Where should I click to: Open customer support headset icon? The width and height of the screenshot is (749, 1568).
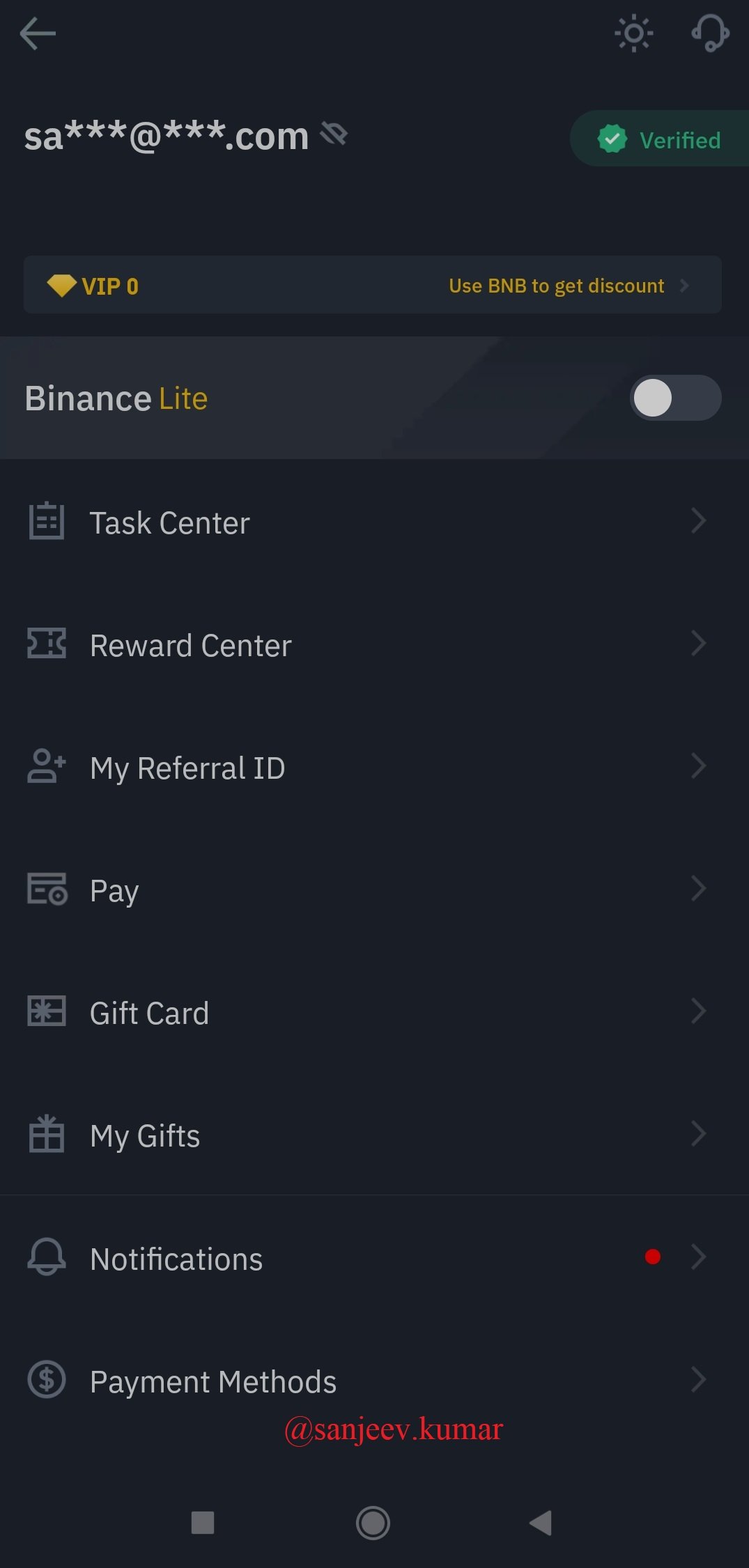(710, 33)
